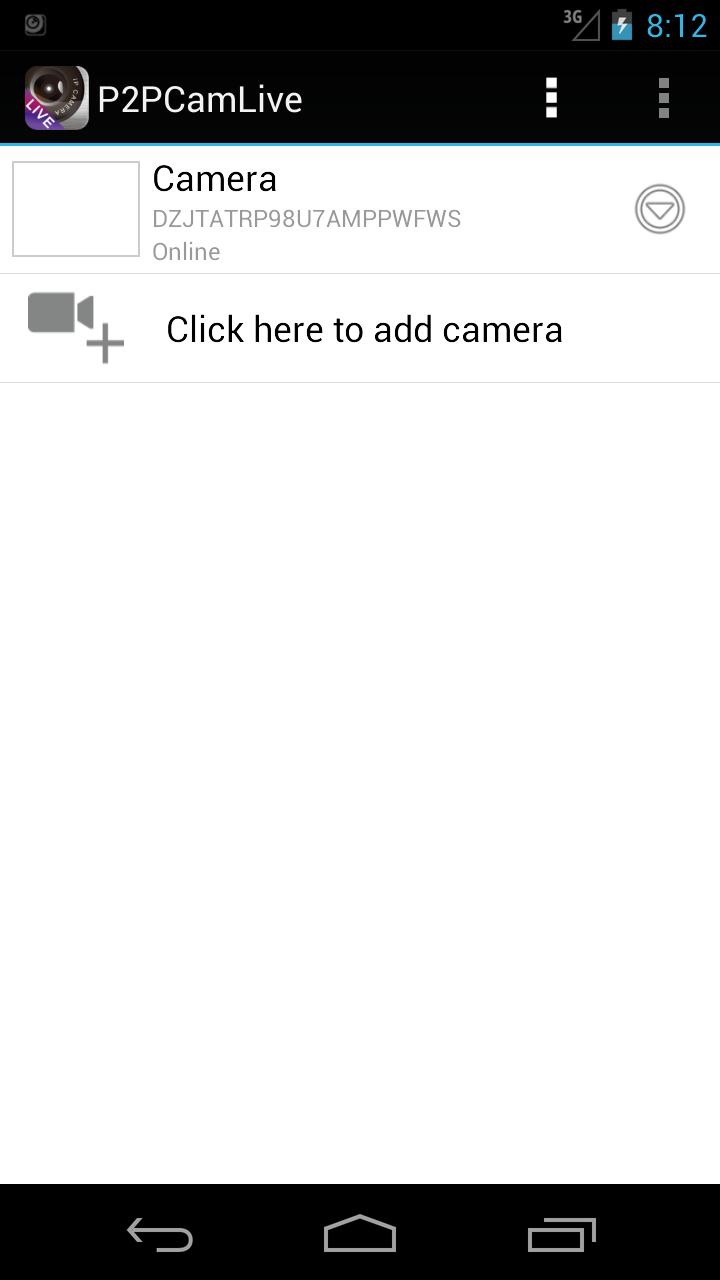The image size is (720, 1280).
Task: Tap the notification icon in the status bar
Action: coord(33,23)
